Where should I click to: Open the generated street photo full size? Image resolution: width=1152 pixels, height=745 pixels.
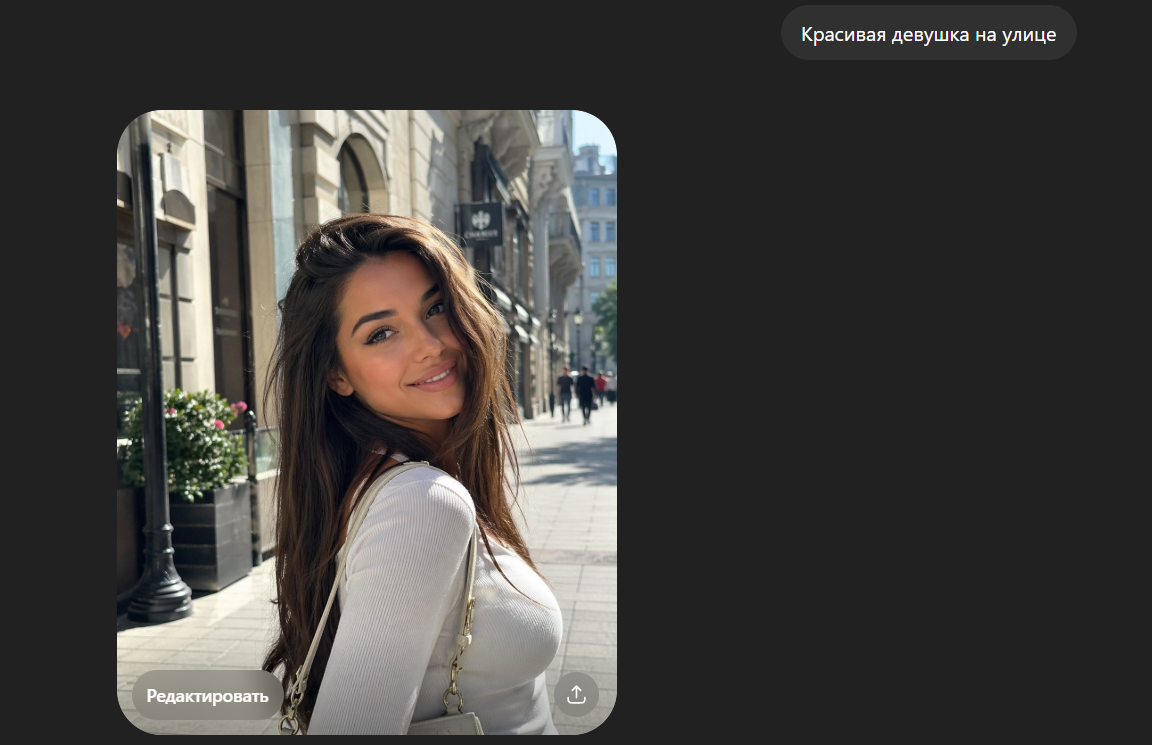tap(366, 400)
